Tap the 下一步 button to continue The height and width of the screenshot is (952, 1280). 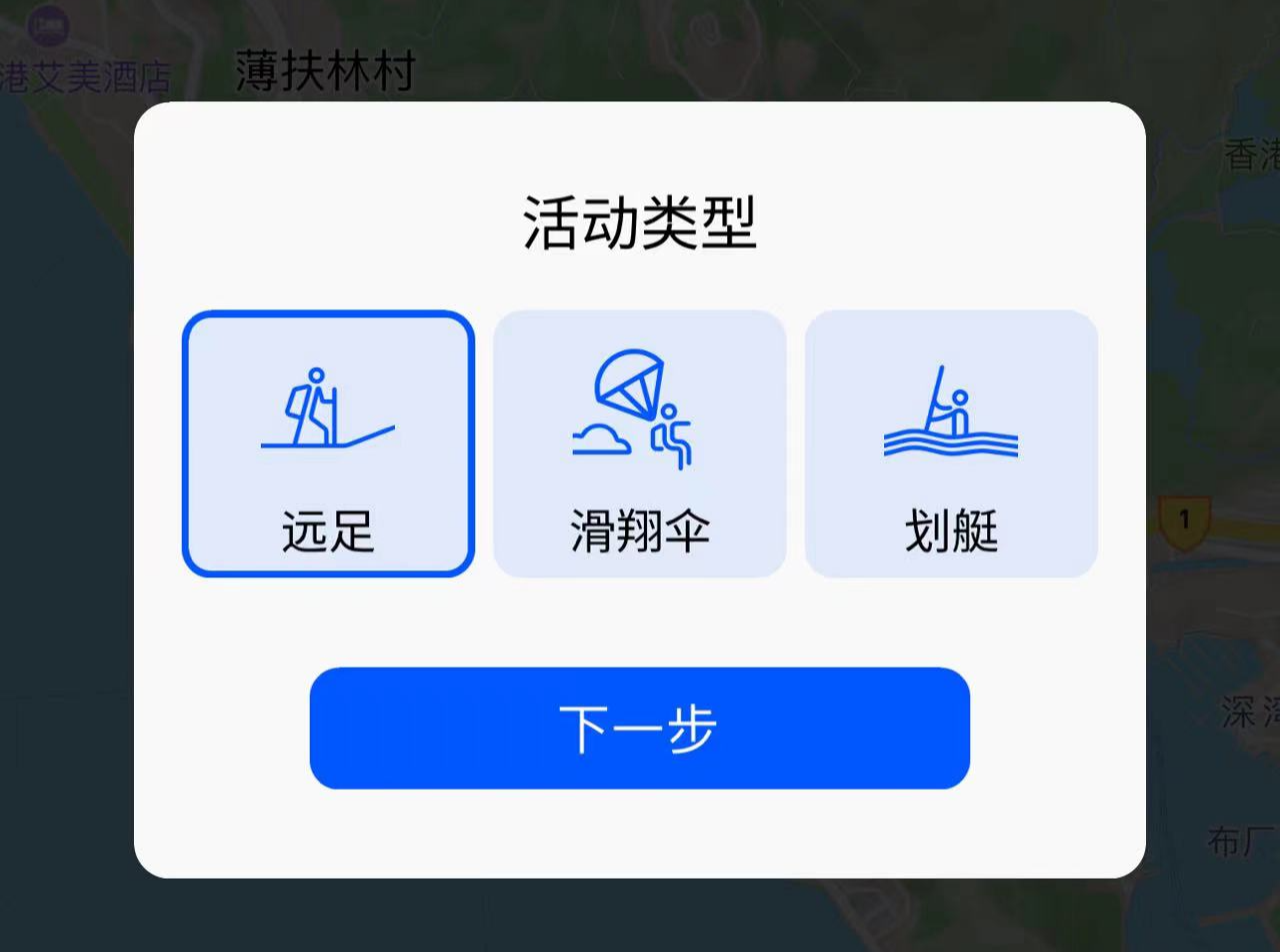tap(640, 728)
